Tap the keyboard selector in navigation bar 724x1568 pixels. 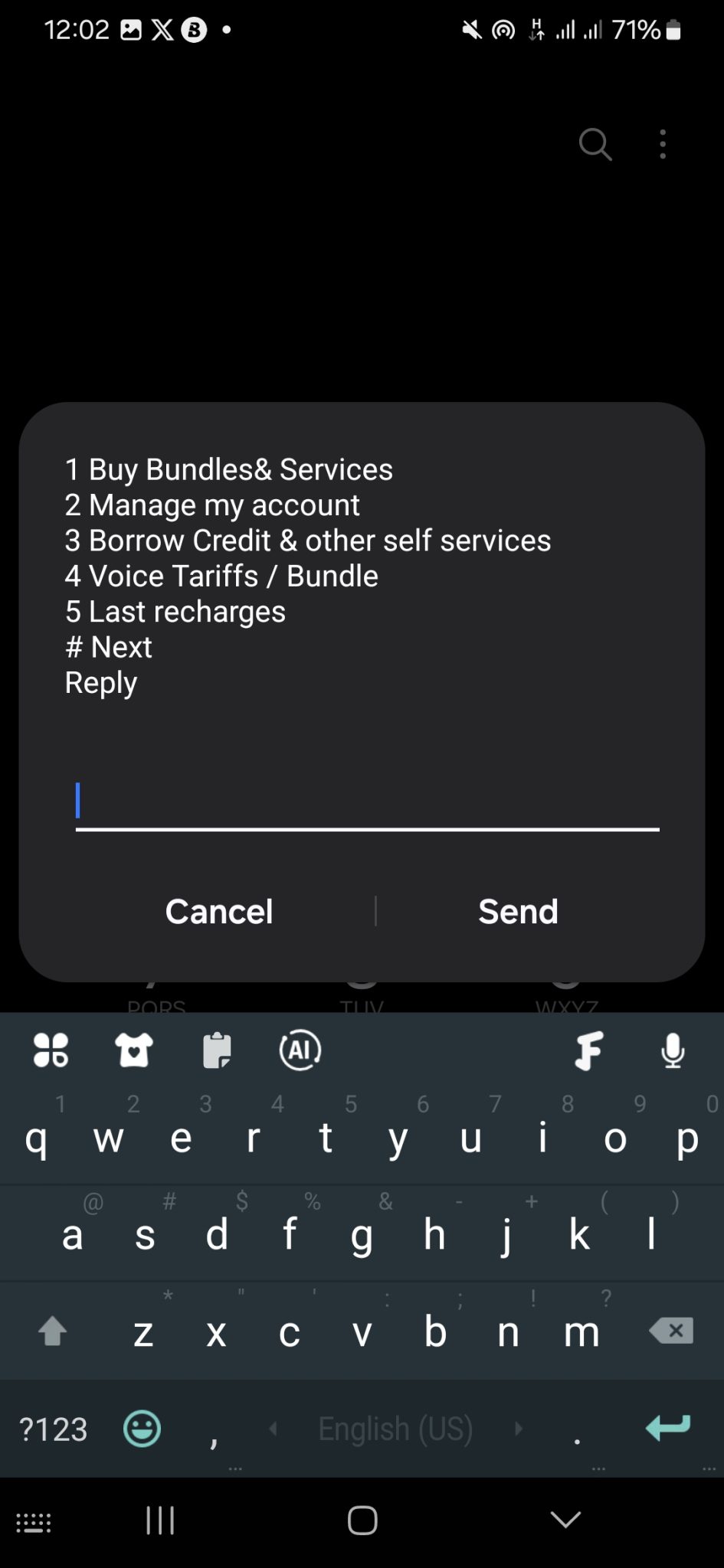tap(34, 1522)
